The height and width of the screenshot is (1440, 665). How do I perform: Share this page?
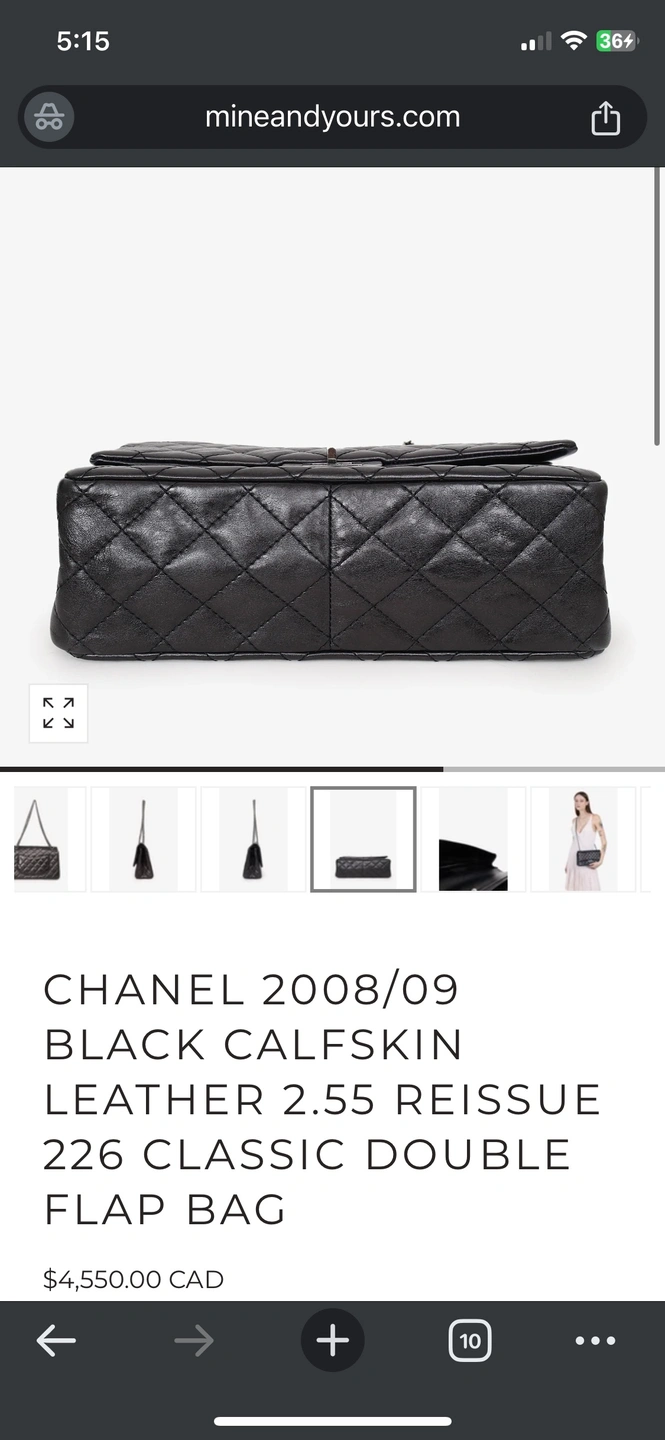[x=605, y=119]
